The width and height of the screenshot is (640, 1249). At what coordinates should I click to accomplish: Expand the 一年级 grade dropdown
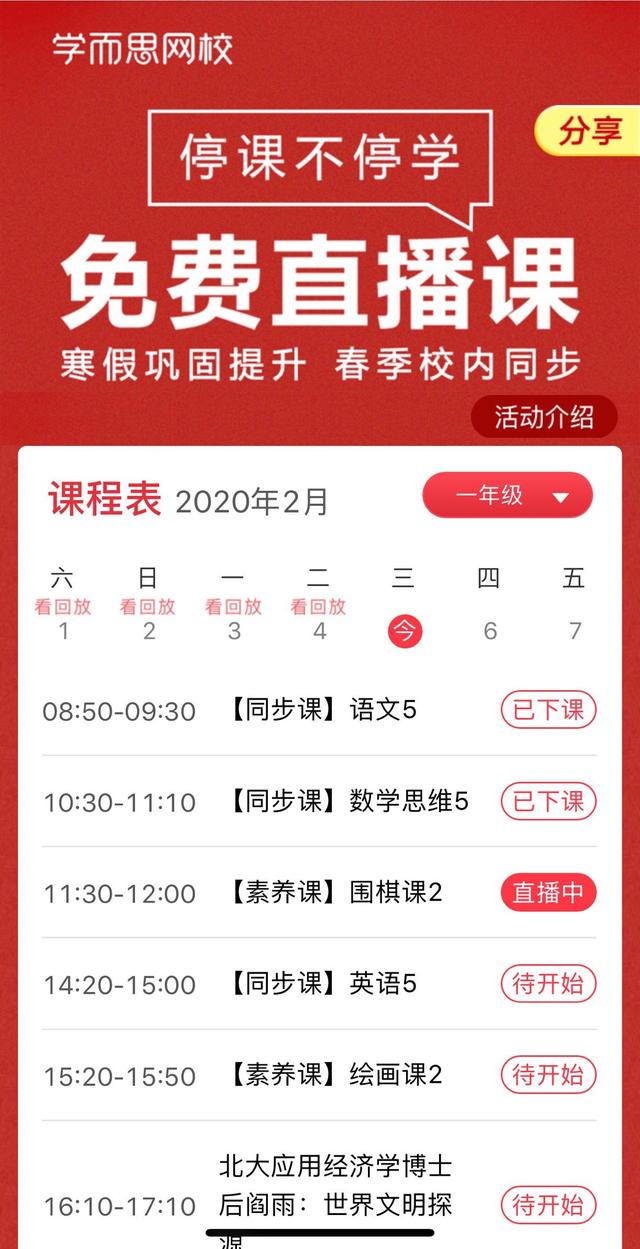508,496
